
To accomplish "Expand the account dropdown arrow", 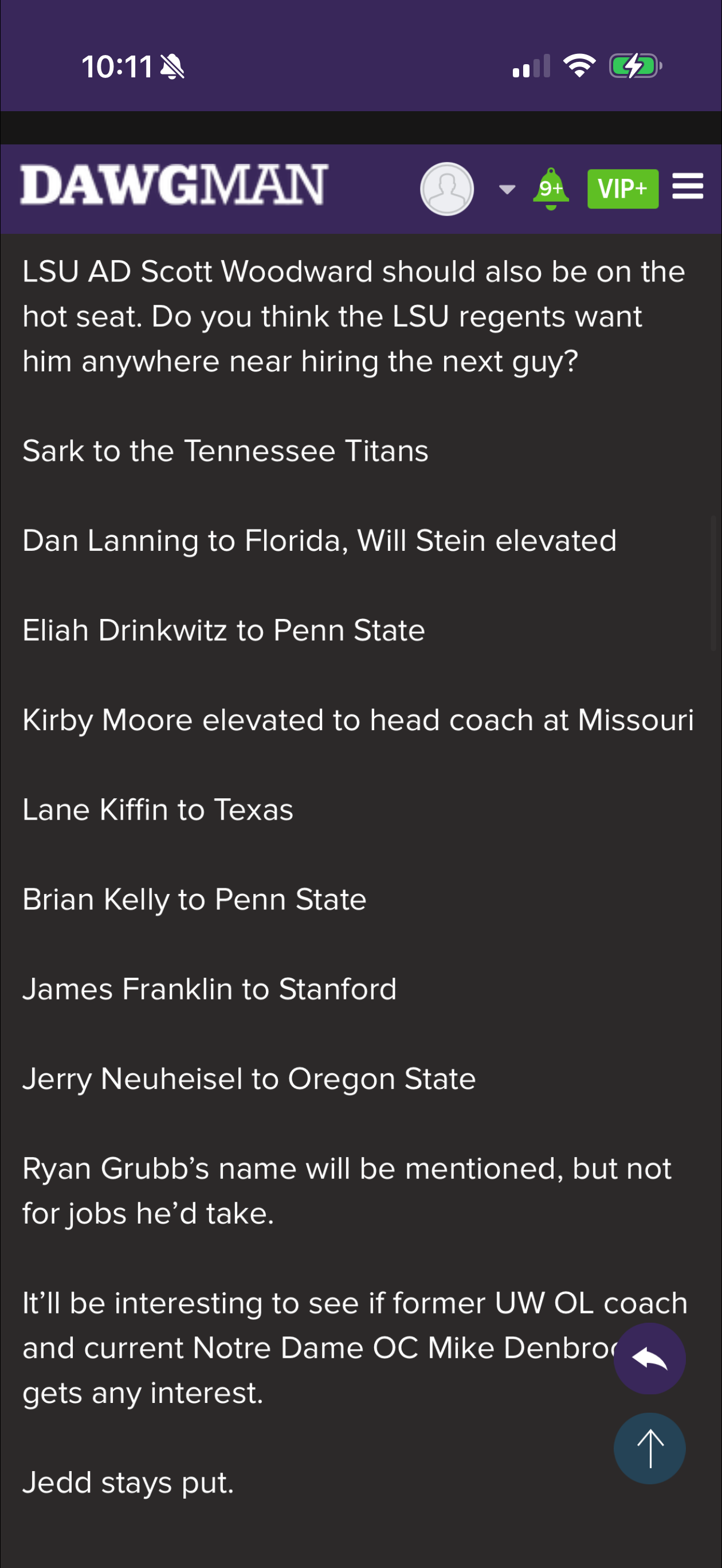I will click(x=507, y=189).
